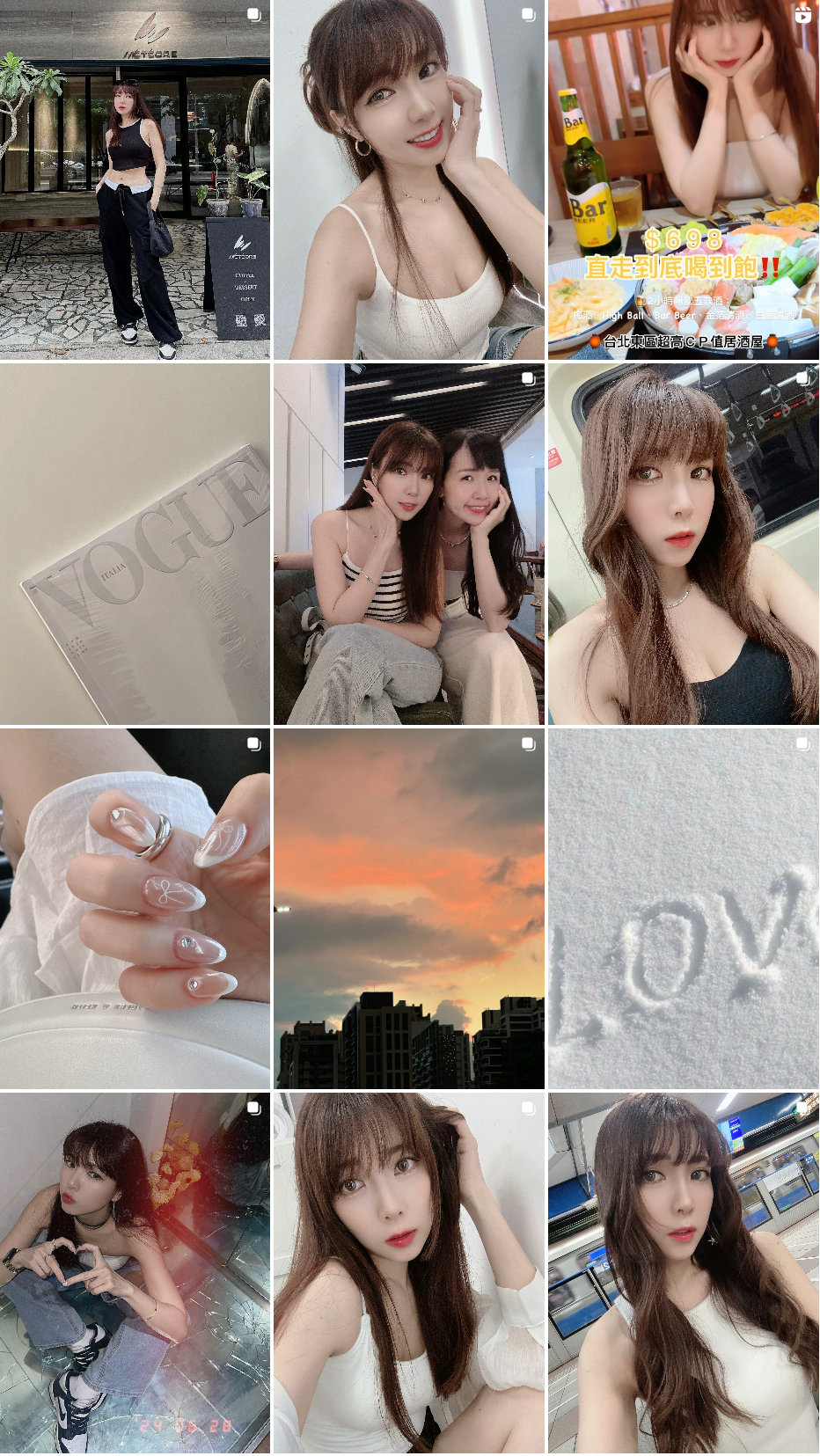Open the train selfie post with black top
820x1456 pixels.
click(x=683, y=544)
